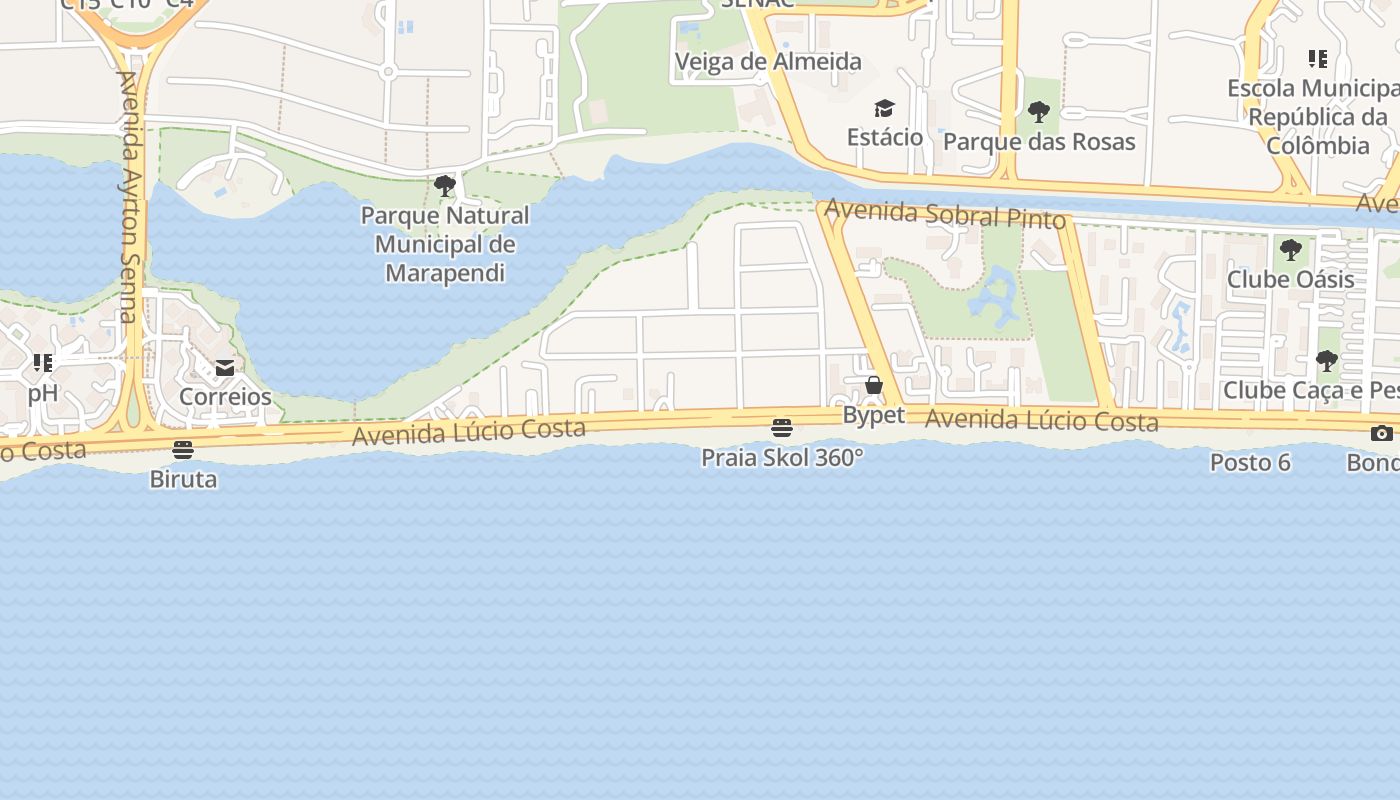The width and height of the screenshot is (1400, 800).
Task: Tap the Bypet shop marker
Action: point(874,385)
